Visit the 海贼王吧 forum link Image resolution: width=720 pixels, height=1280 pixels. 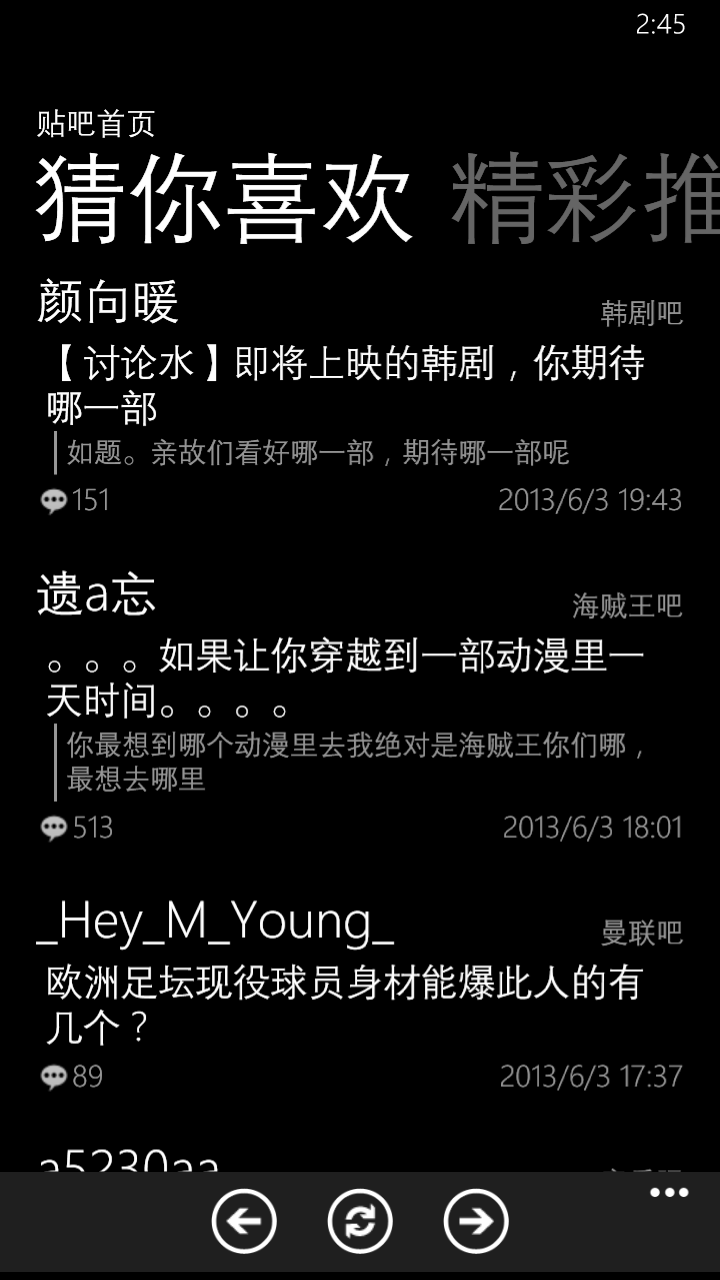pyautogui.click(x=627, y=605)
